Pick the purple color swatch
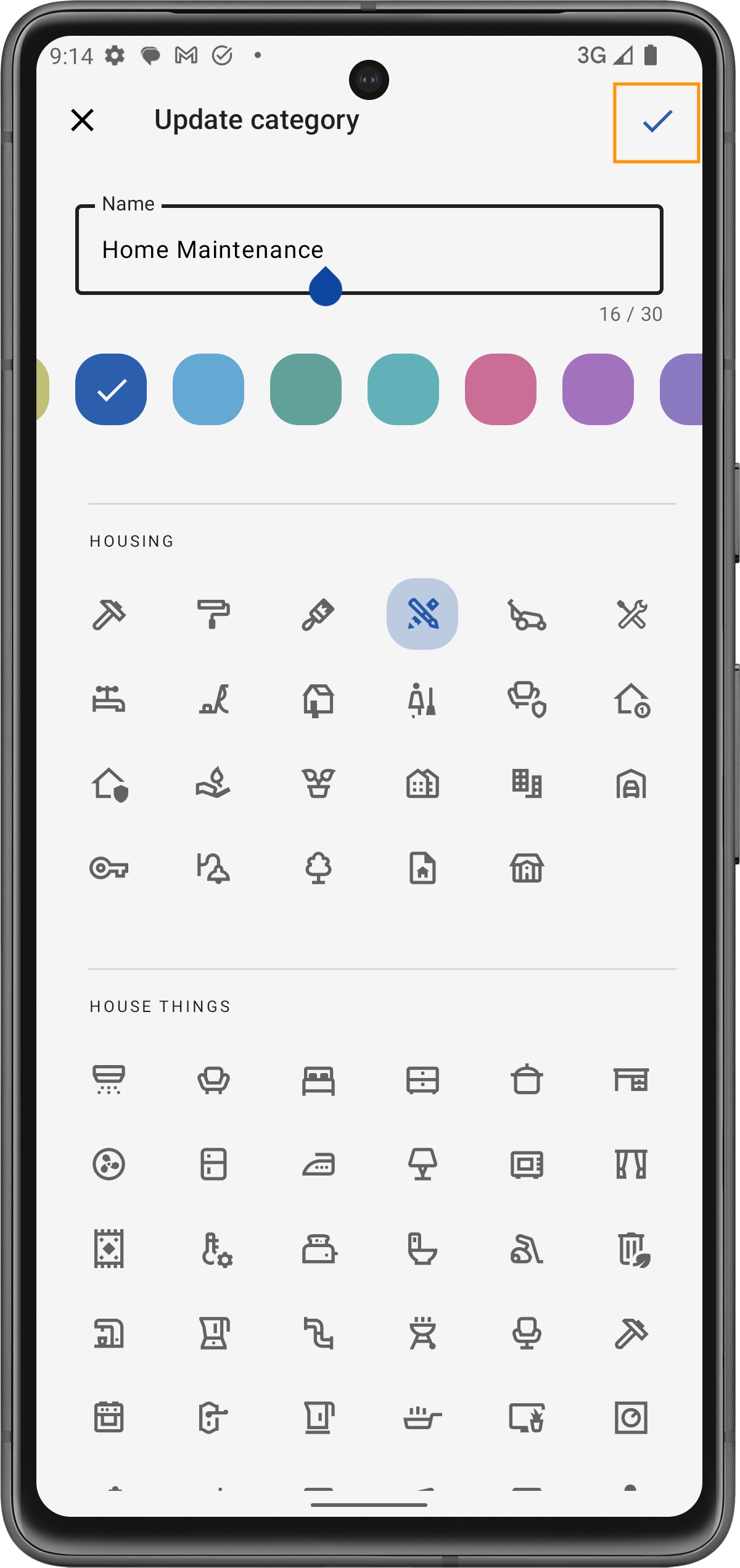740x1568 pixels. click(x=598, y=389)
